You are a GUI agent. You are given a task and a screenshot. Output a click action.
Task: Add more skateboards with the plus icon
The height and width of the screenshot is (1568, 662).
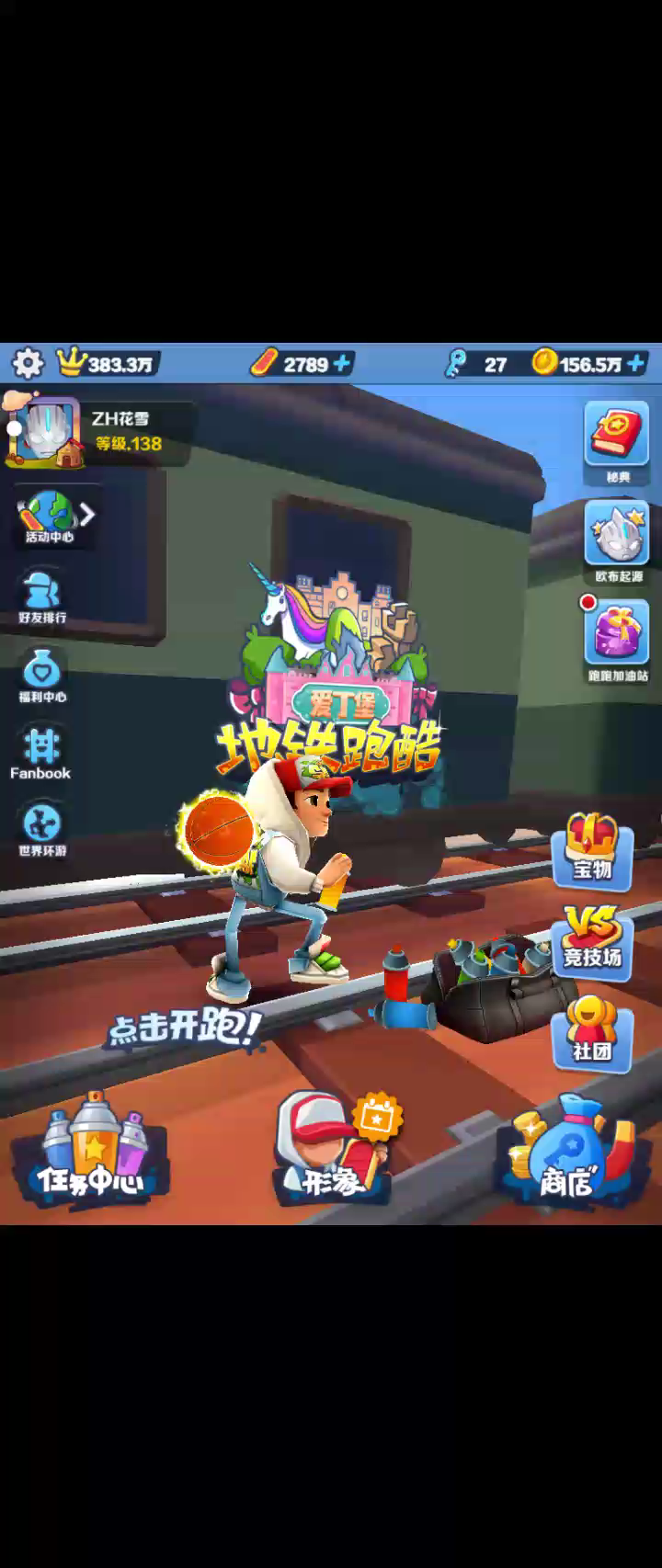tap(342, 364)
